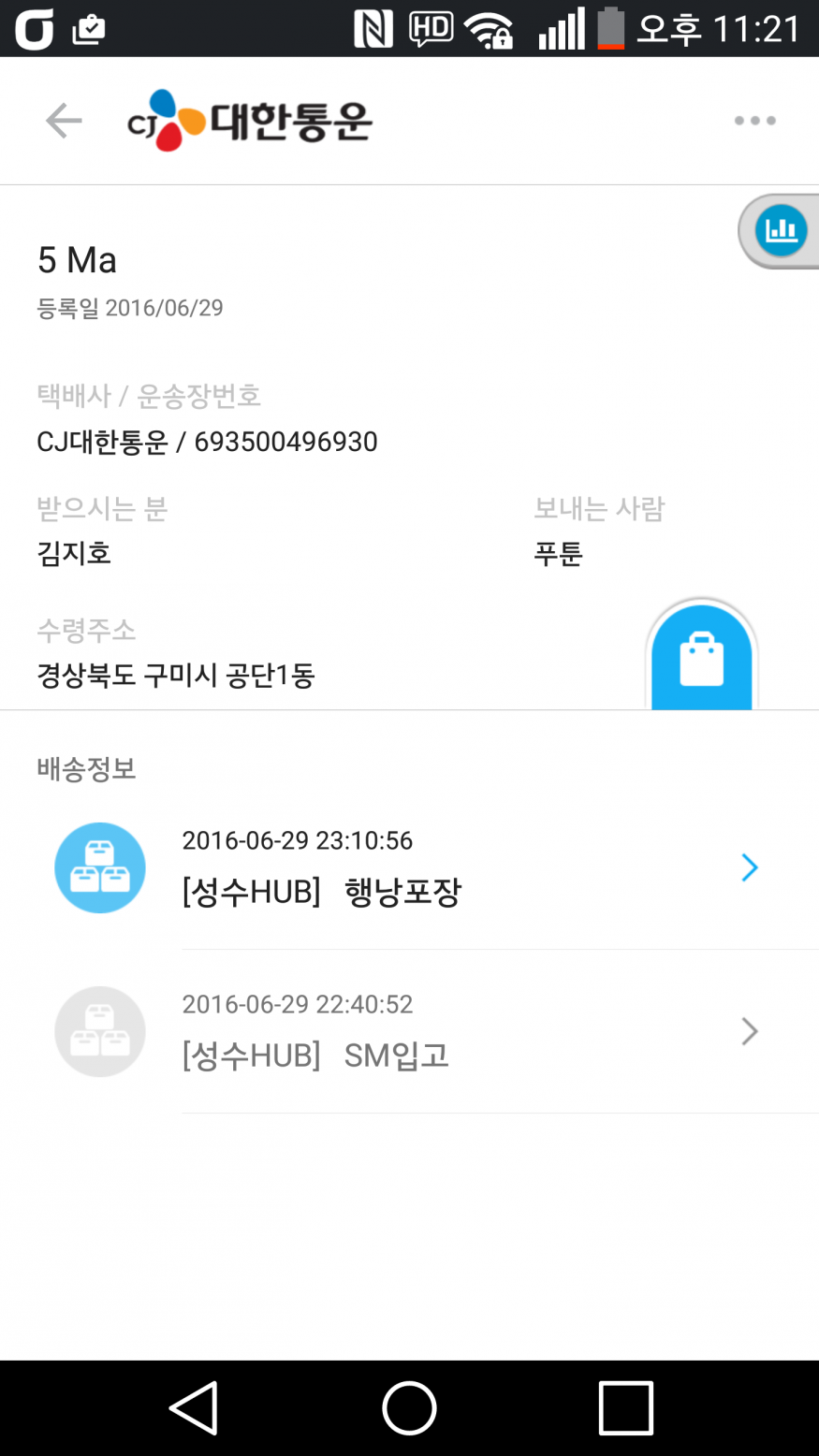The height and width of the screenshot is (1456, 819).
Task: Tap the blue shopping bag button
Action: point(701,659)
